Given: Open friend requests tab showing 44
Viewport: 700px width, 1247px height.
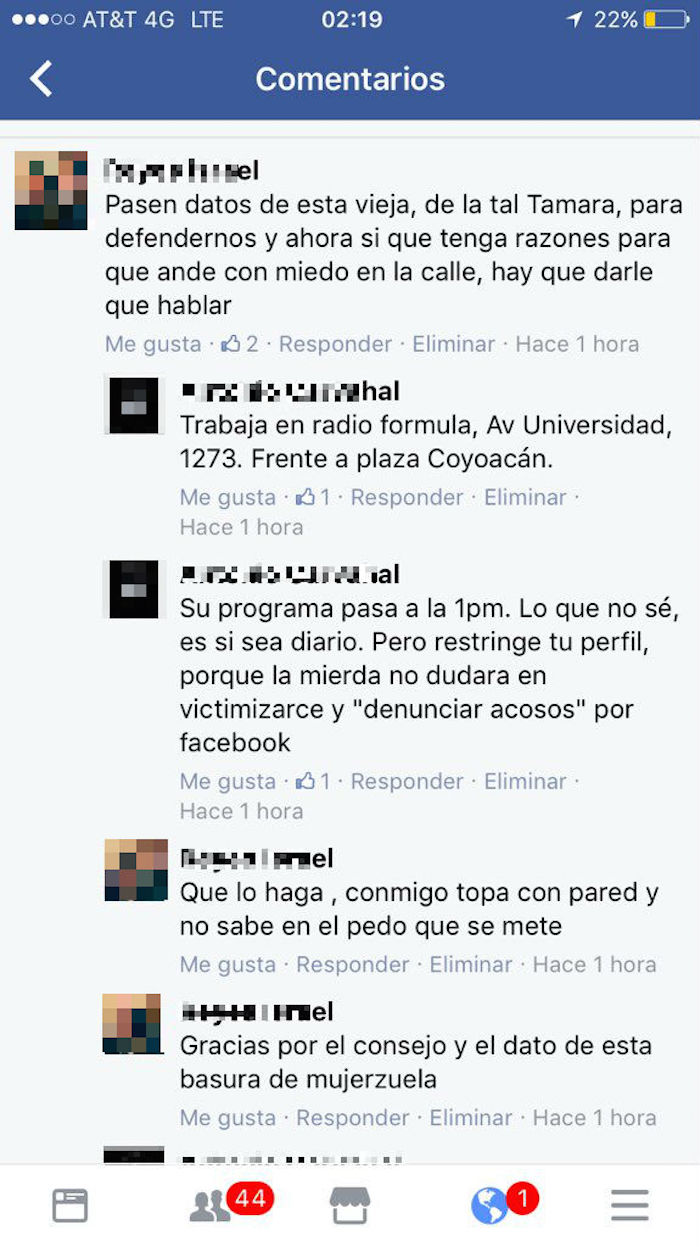Looking at the screenshot, I should click(x=212, y=1206).
